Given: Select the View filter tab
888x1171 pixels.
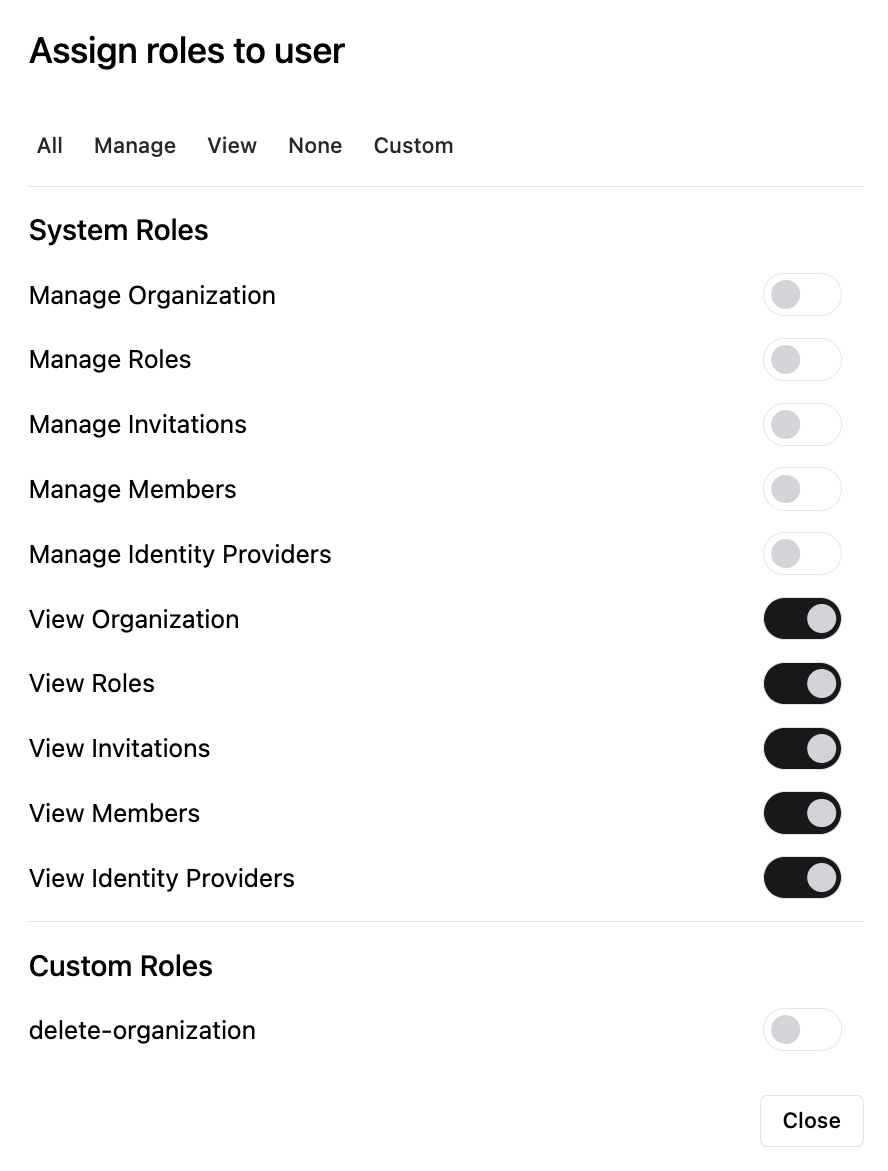Looking at the screenshot, I should tap(231, 145).
